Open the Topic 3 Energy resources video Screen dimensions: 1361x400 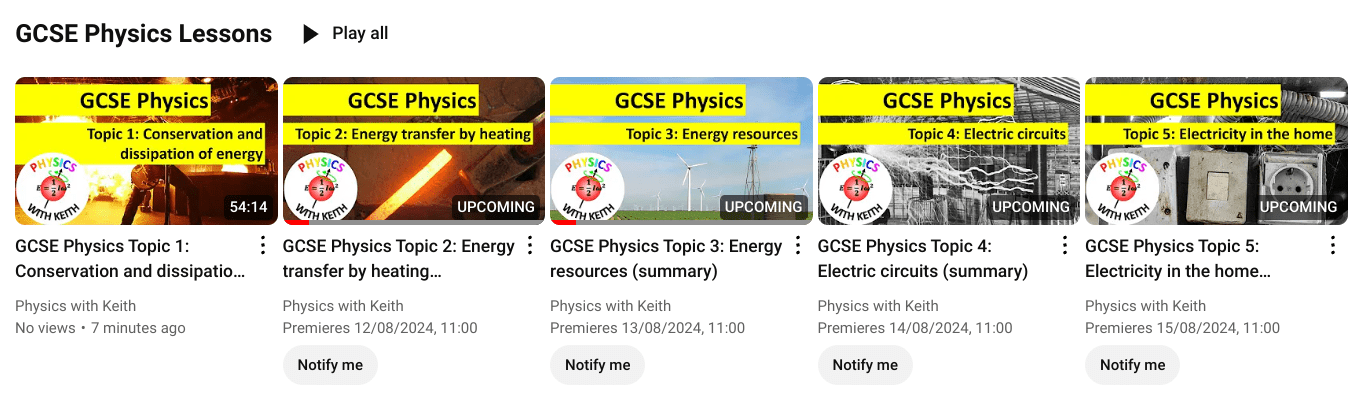click(x=681, y=151)
